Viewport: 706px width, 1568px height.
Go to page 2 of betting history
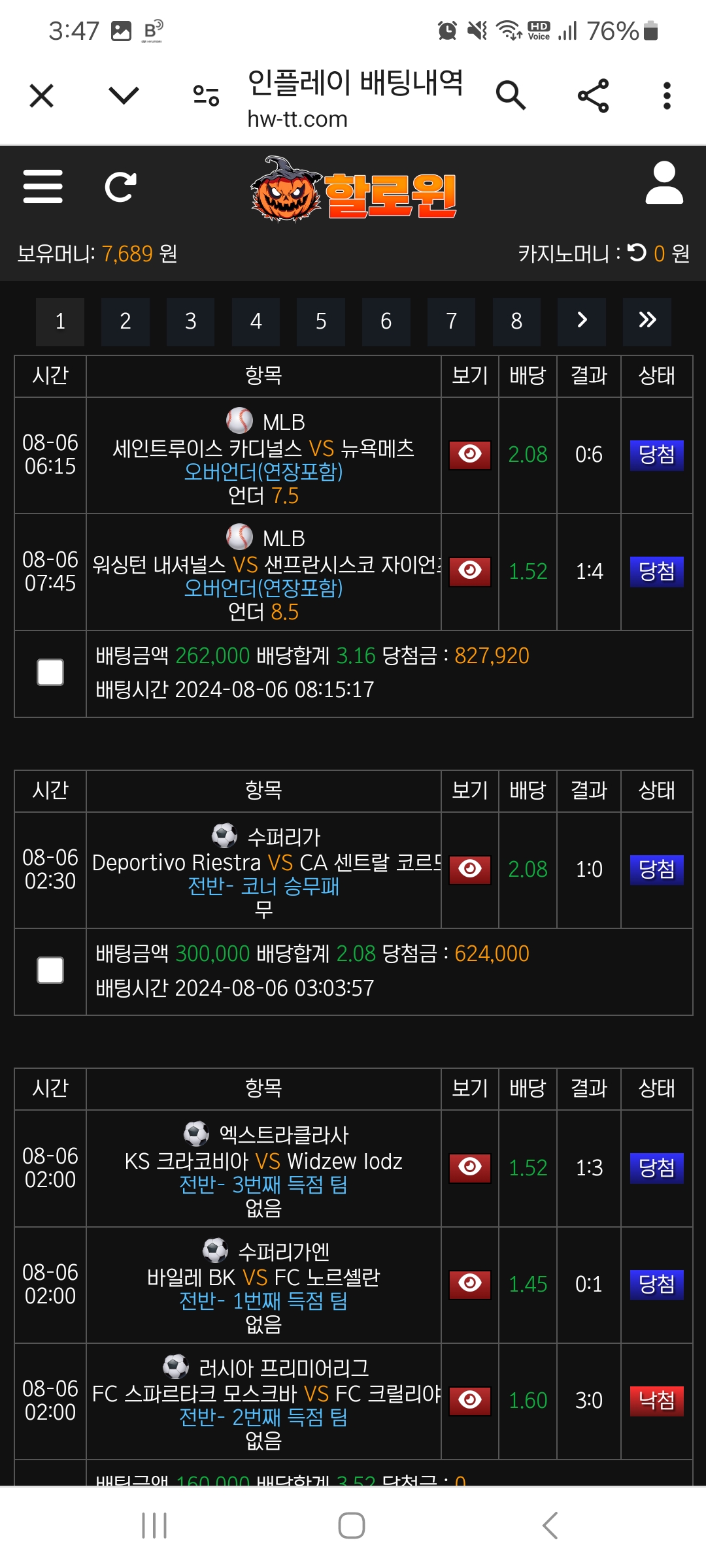coord(126,321)
